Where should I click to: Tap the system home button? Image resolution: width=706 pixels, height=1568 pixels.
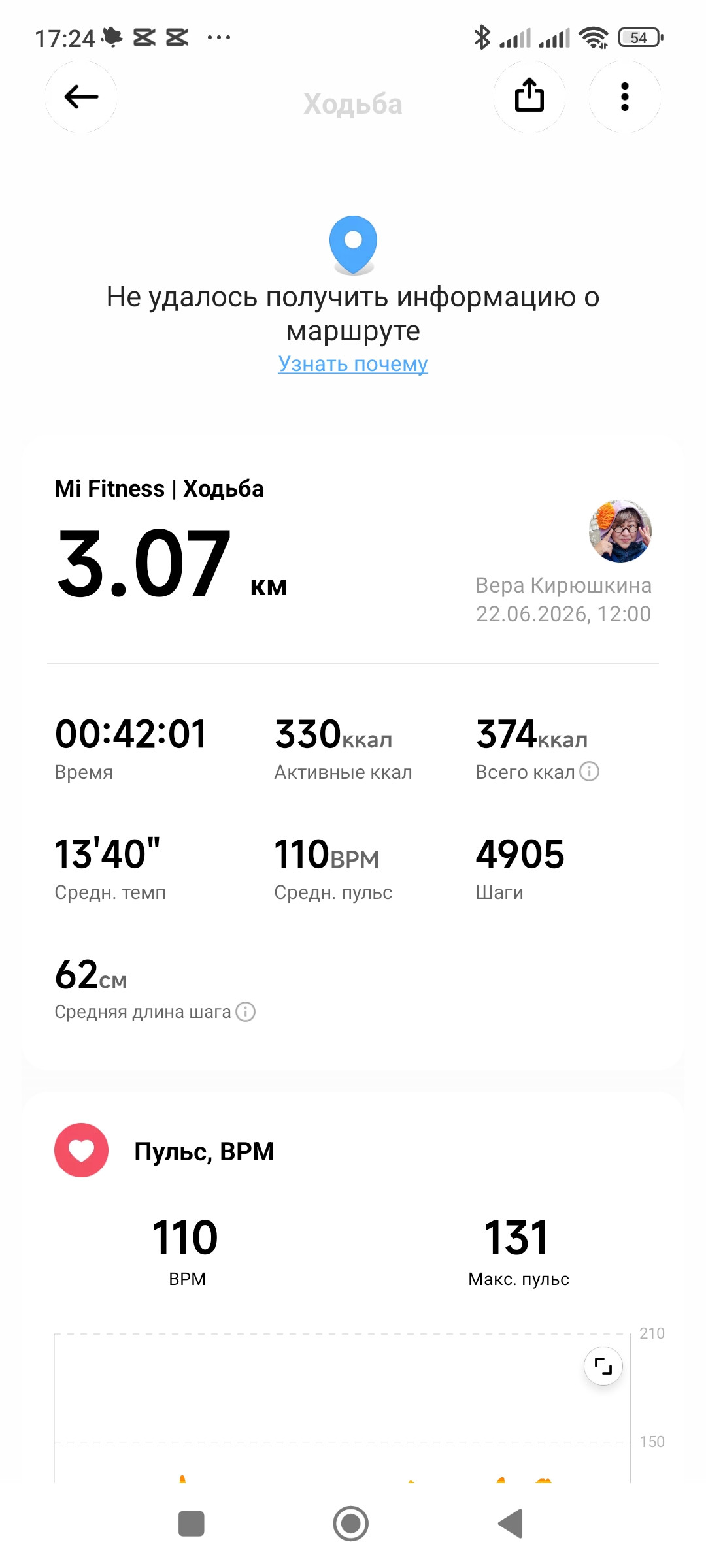tap(351, 1524)
